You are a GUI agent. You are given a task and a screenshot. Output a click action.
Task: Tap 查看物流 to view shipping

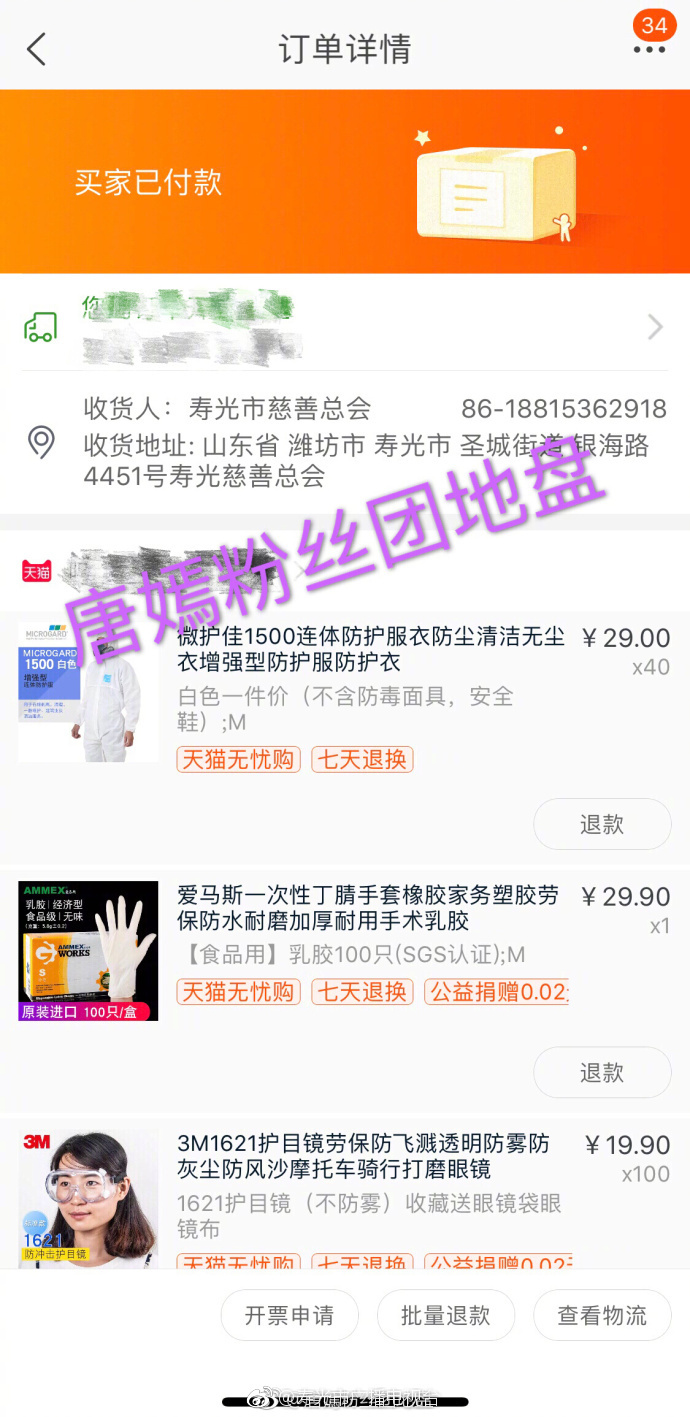point(601,1315)
